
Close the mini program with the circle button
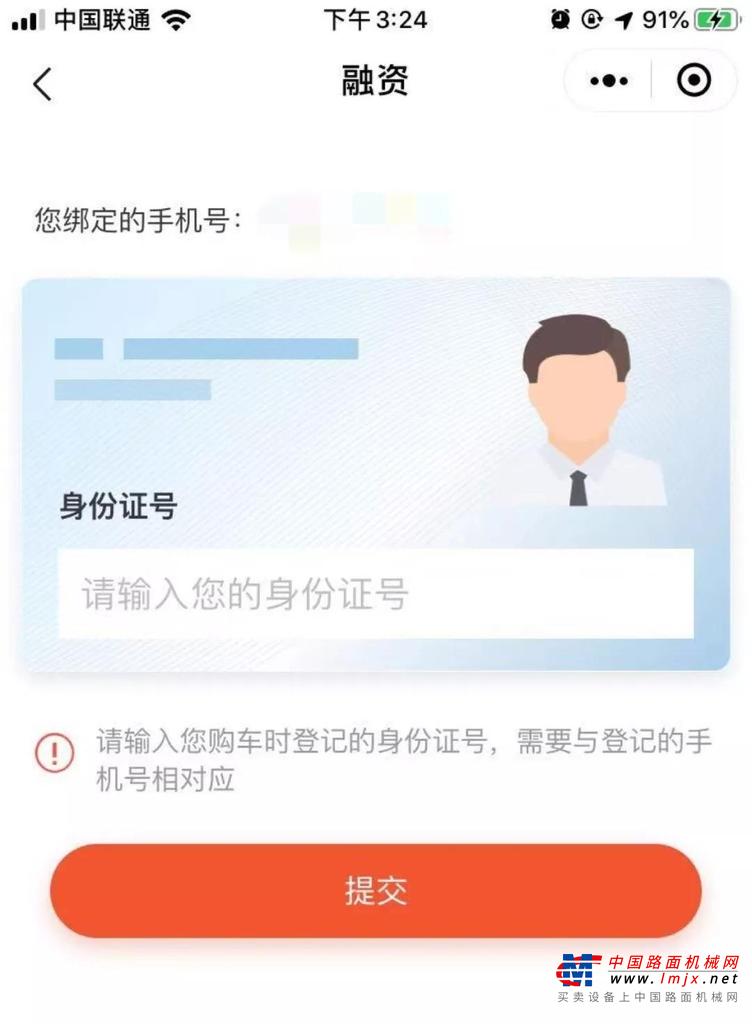coord(694,81)
